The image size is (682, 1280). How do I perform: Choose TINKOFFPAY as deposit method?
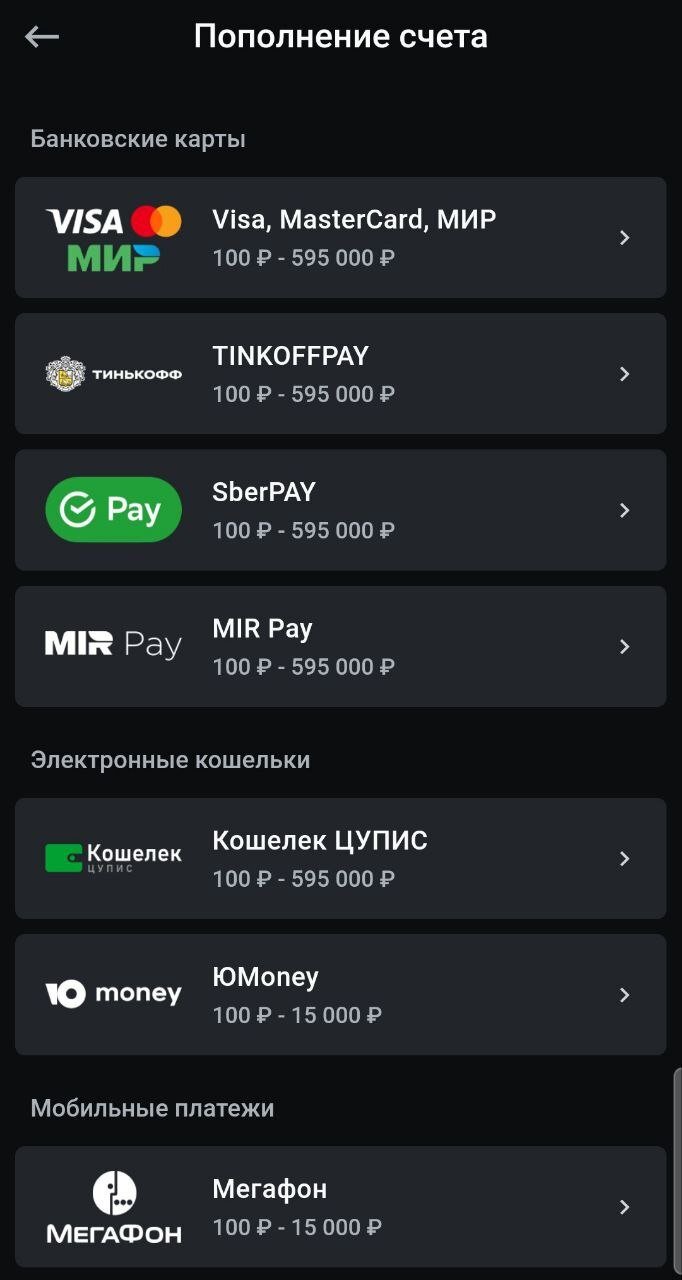[340, 374]
